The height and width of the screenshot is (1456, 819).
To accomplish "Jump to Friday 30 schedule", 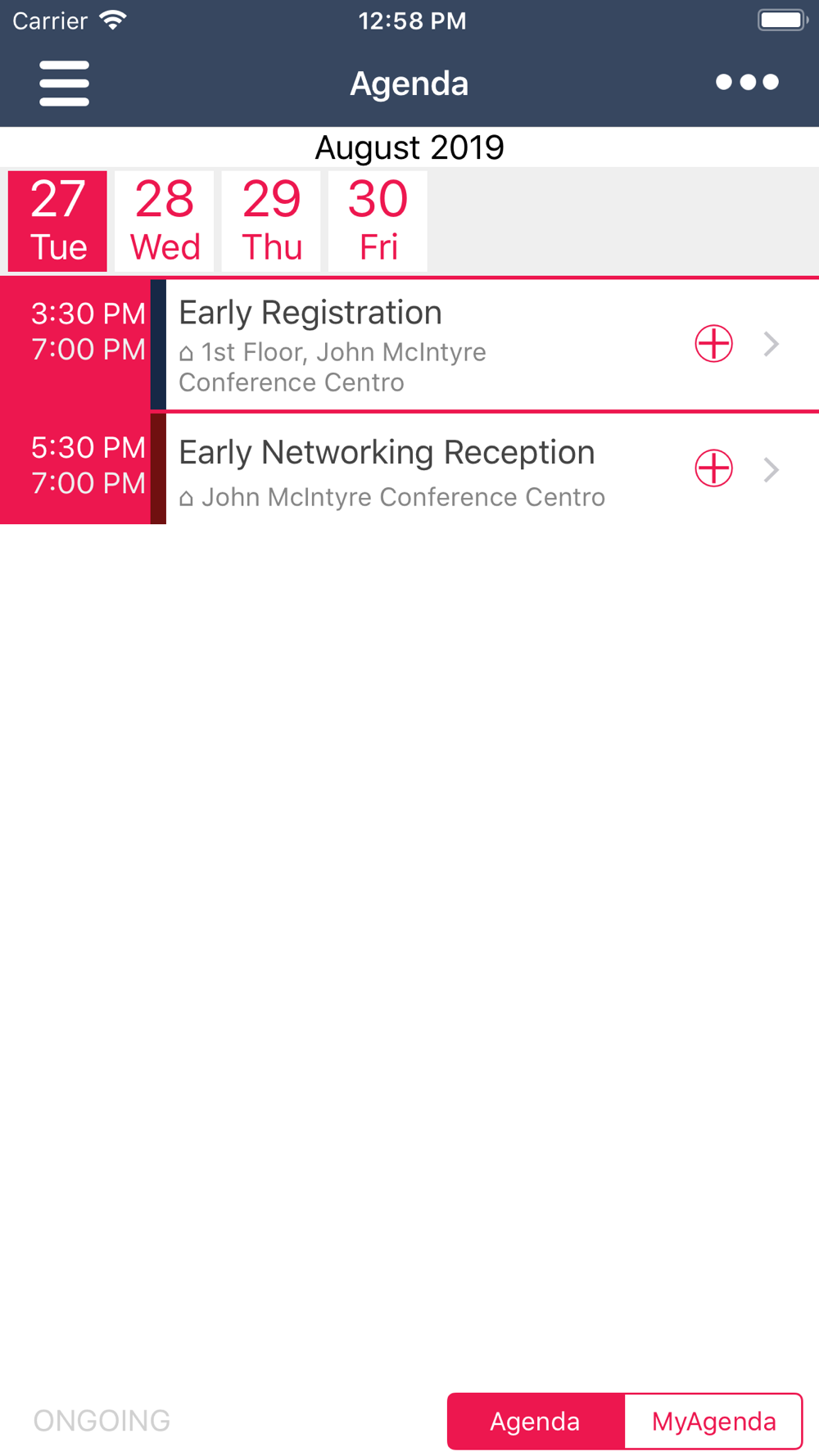I will [378, 221].
